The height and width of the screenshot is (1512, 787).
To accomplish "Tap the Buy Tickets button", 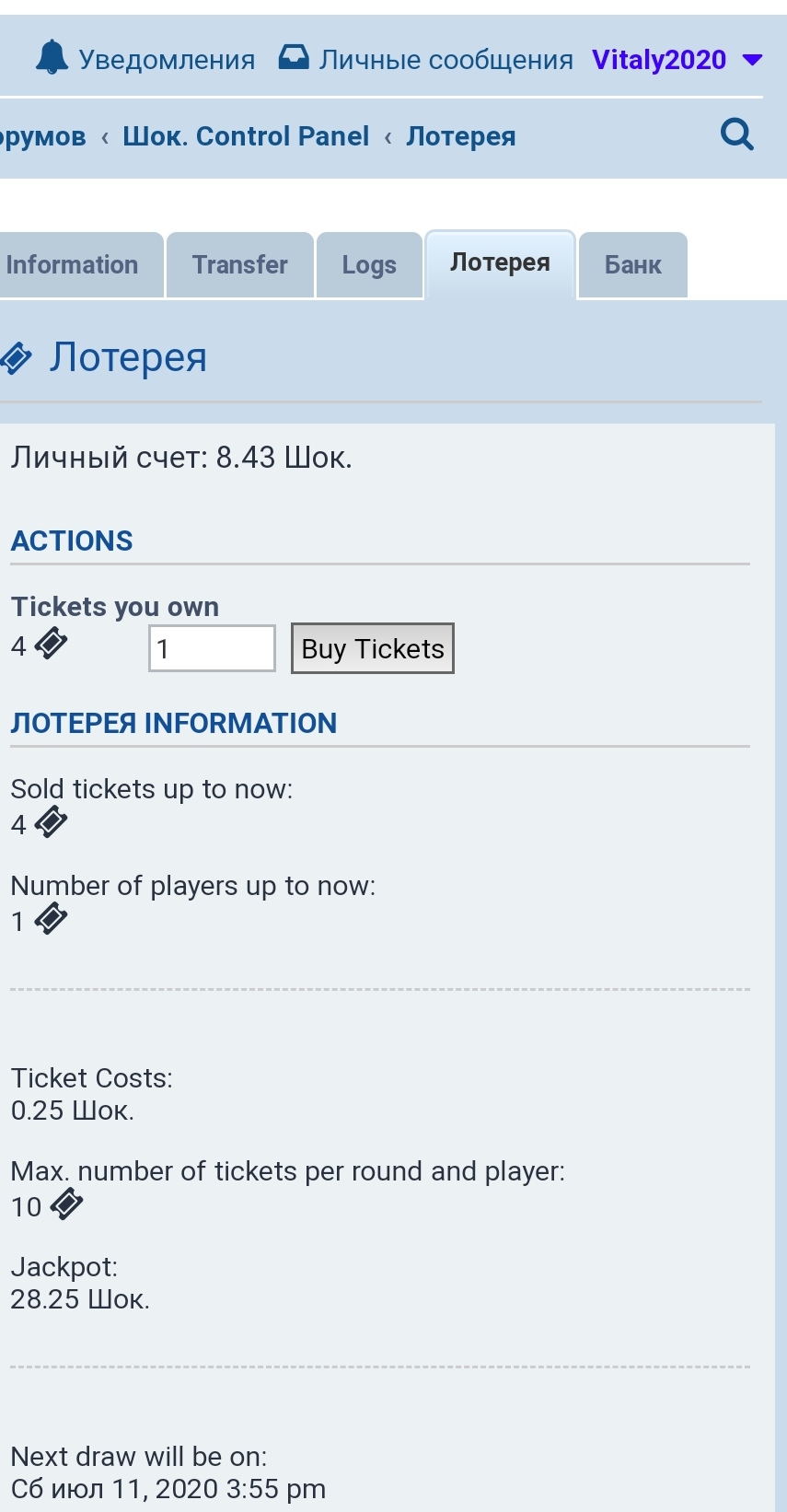I will [x=372, y=648].
